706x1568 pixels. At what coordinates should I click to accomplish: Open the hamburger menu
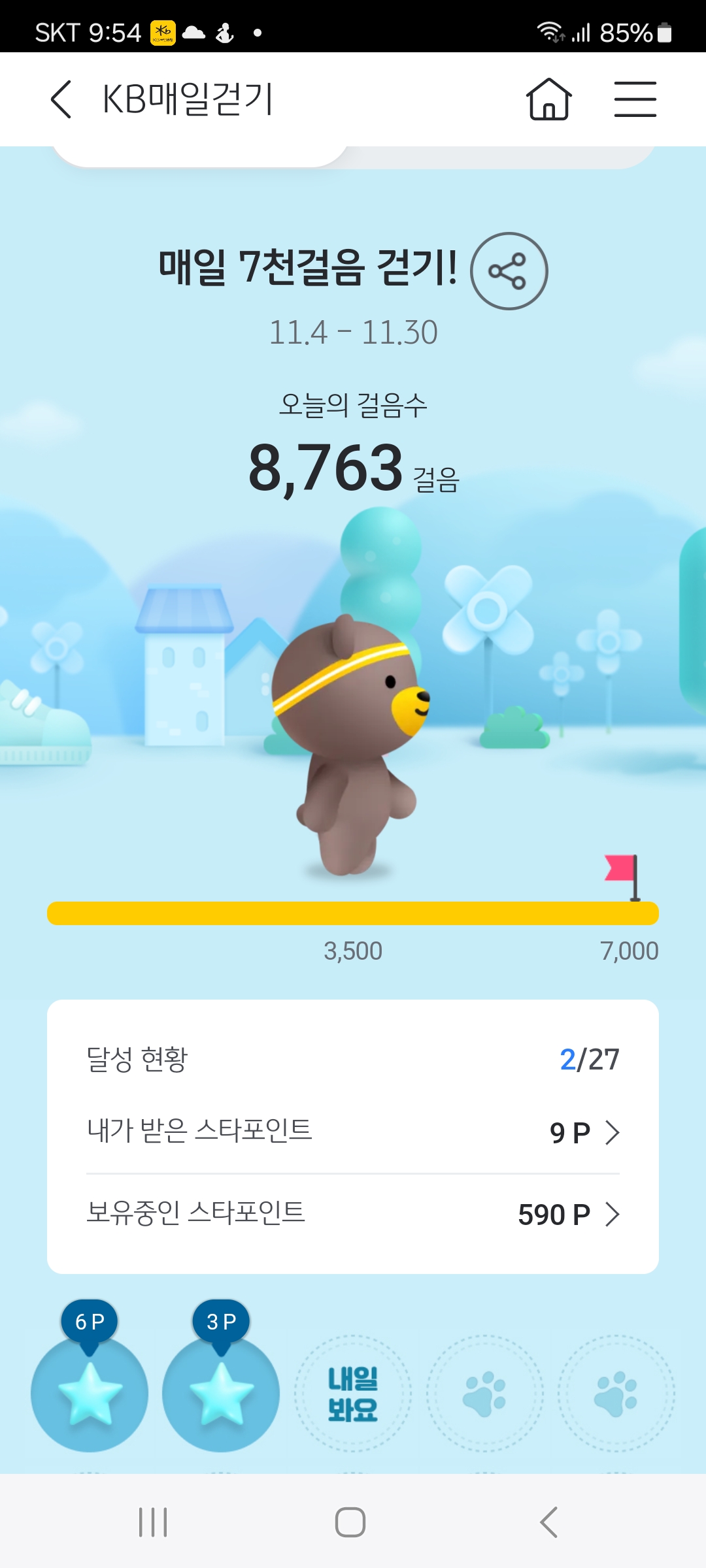[635, 99]
